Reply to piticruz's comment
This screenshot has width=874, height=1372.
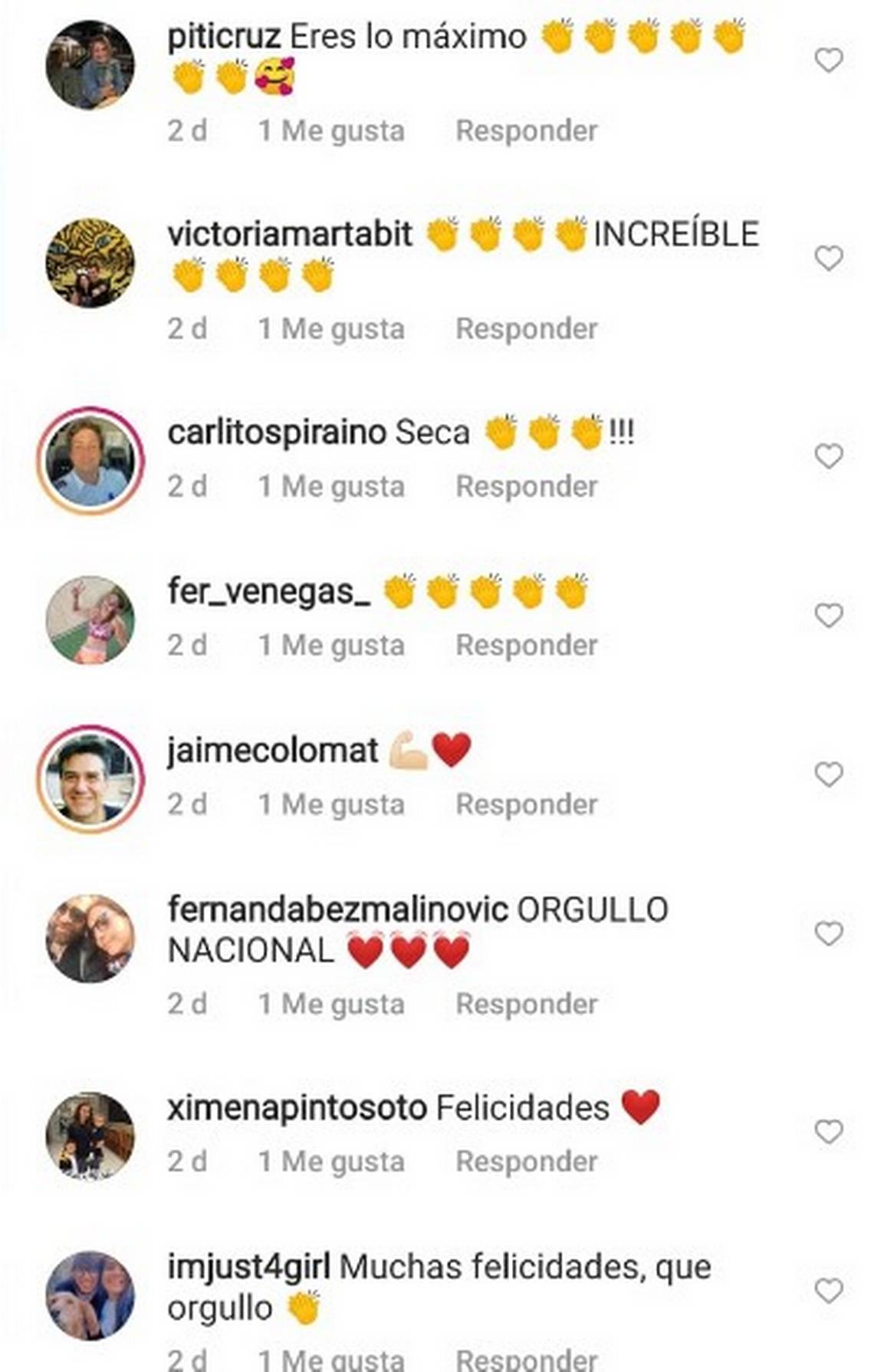click(526, 130)
